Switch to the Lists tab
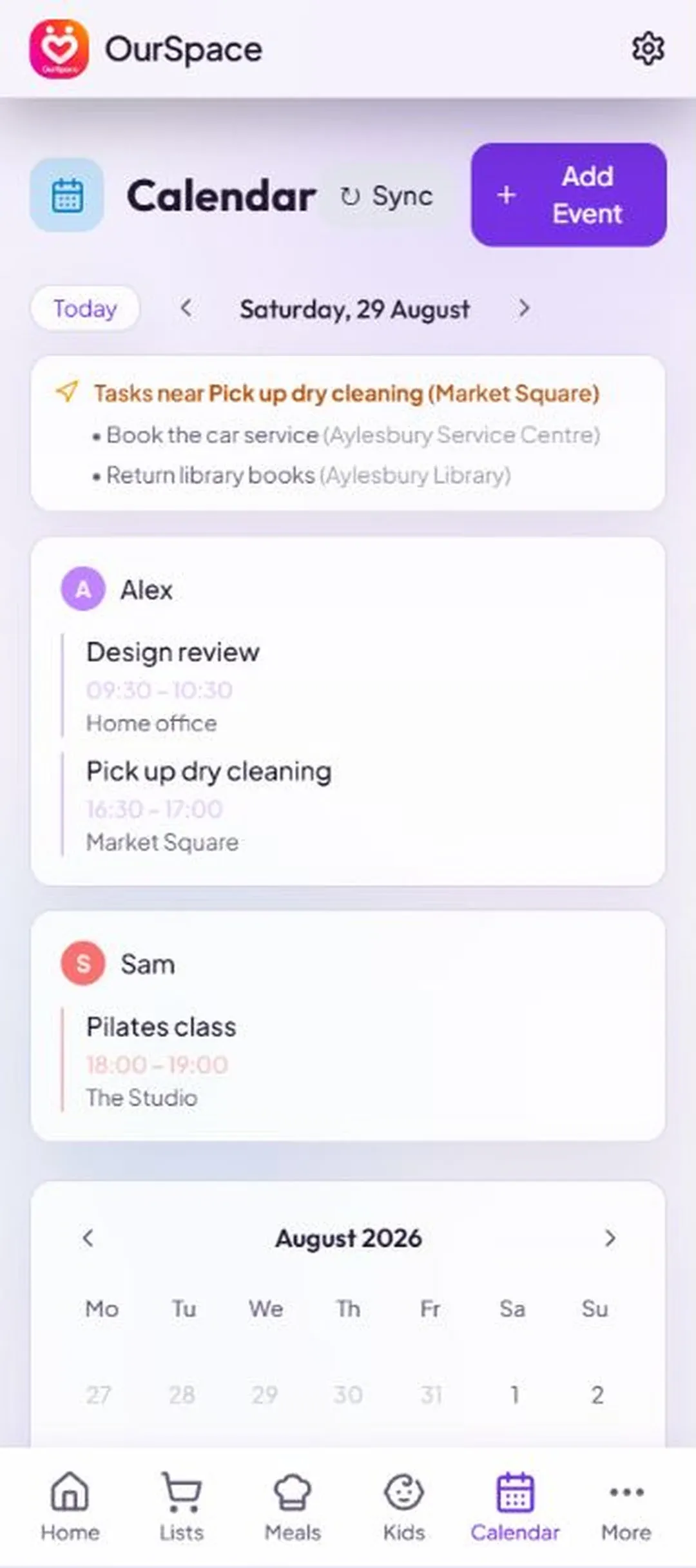Screen dimensions: 696x1568 point(181,1507)
